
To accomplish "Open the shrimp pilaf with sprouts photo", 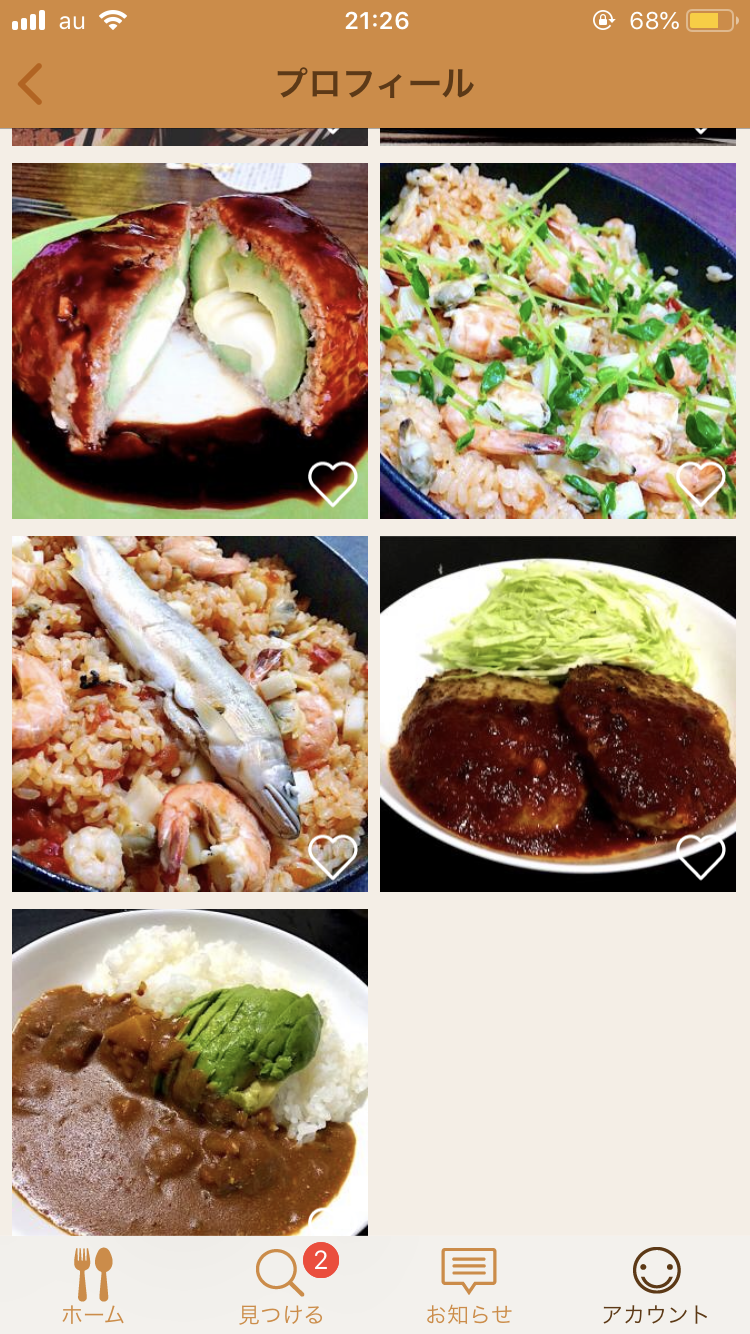I will (x=558, y=341).
